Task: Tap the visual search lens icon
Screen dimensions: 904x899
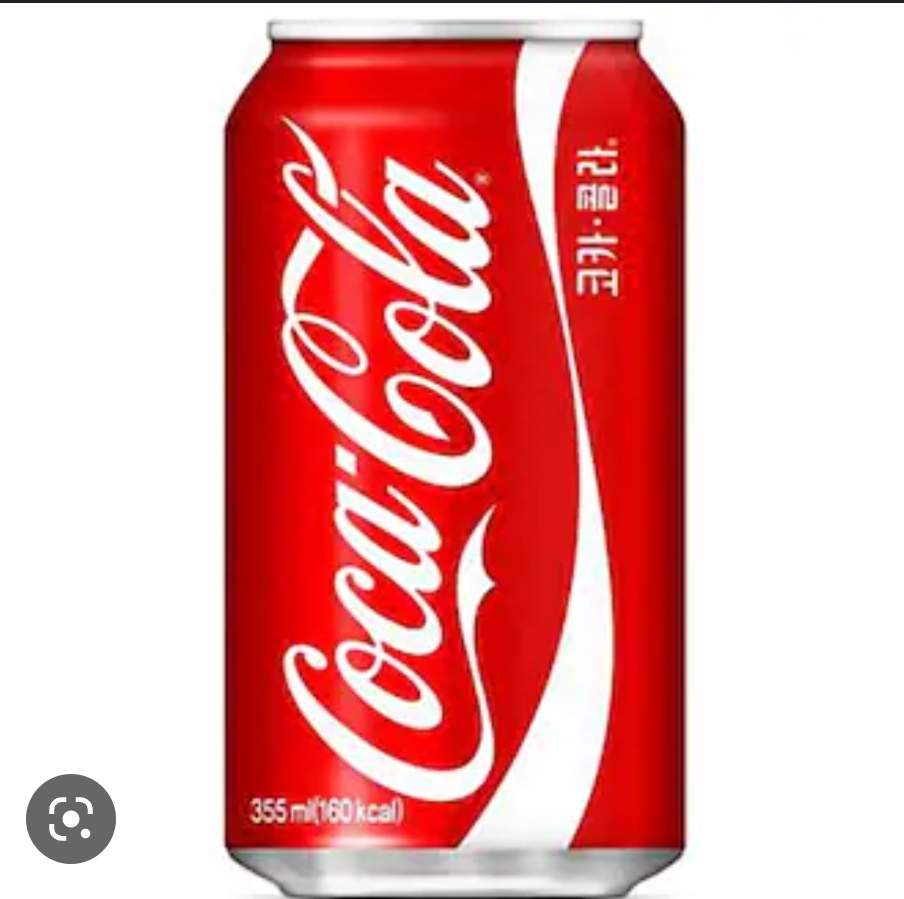Action: coord(71,819)
